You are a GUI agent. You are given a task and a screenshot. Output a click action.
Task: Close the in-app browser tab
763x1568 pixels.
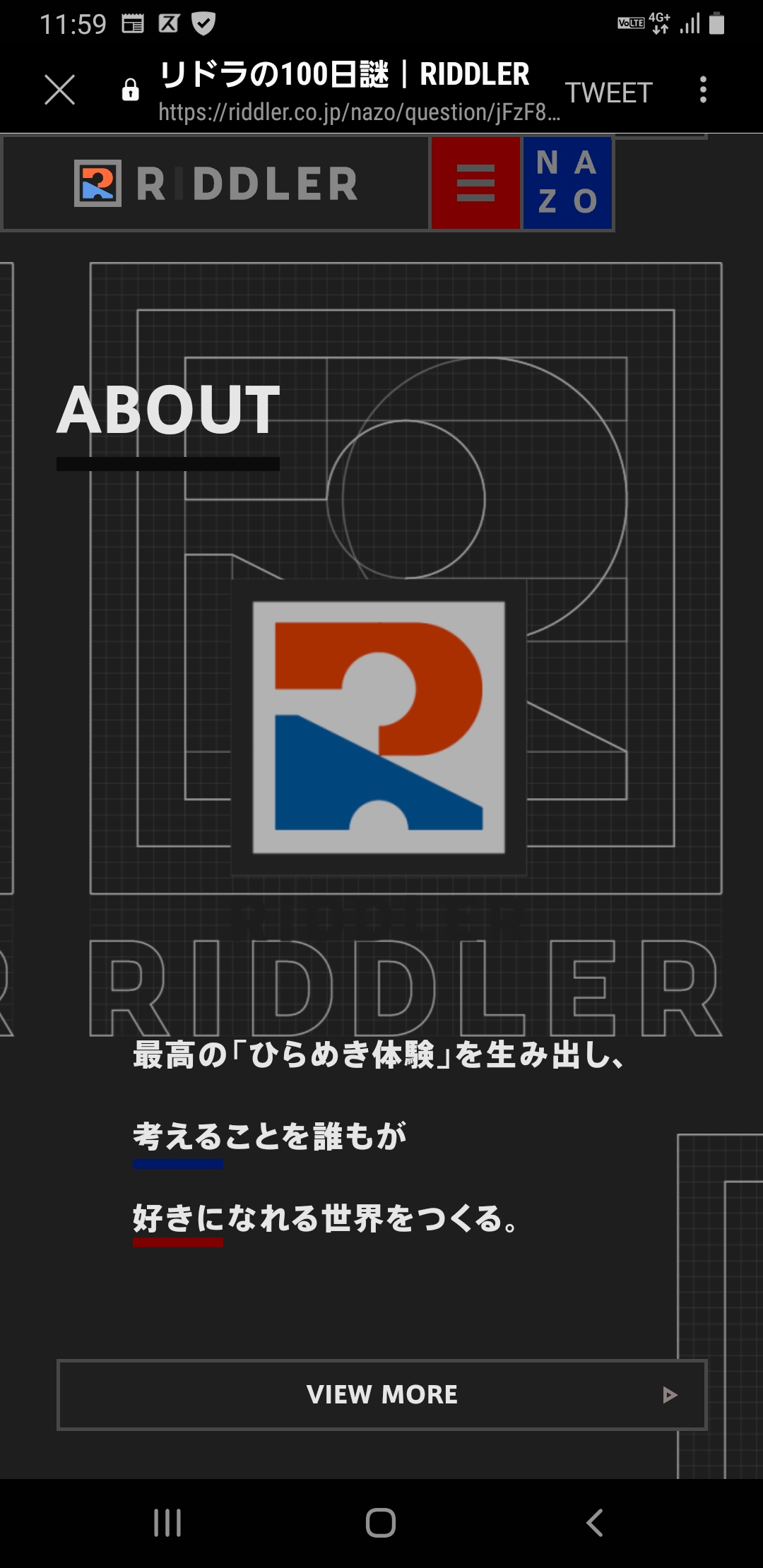59,90
